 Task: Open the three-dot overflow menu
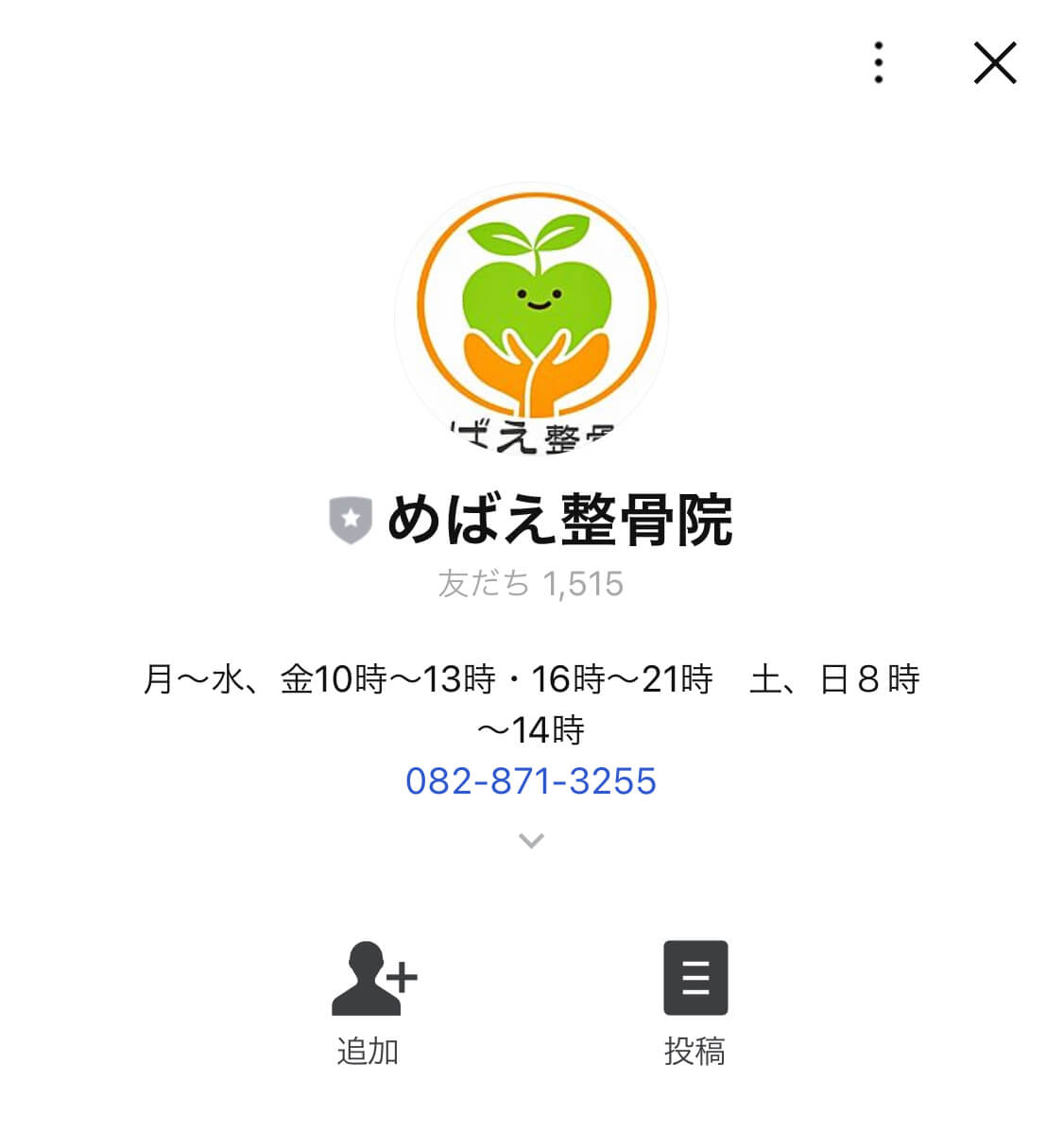tap(879, 62)
